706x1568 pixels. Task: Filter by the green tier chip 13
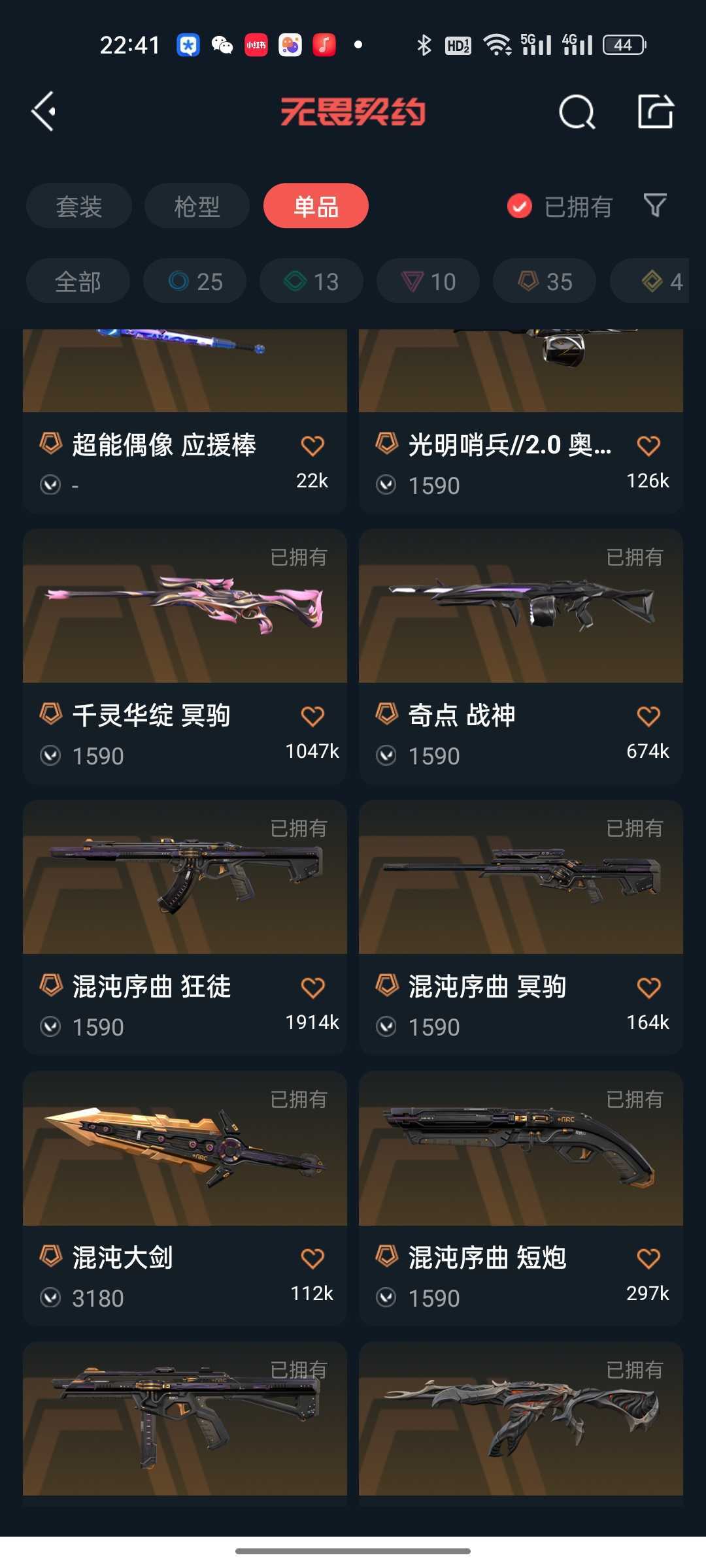tap(311, 282)
